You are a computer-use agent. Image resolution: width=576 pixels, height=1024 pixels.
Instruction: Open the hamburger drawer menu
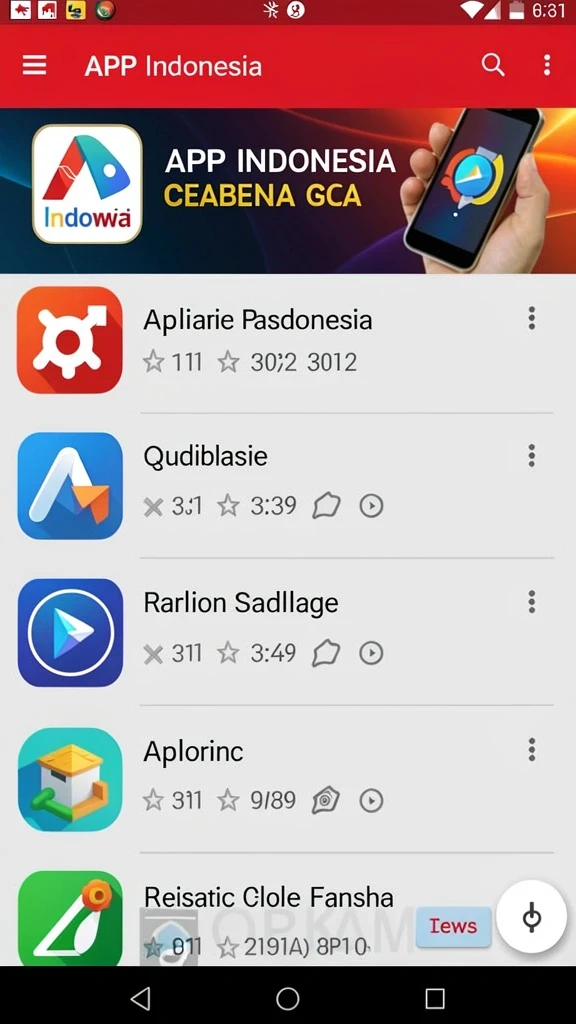[x=34, y=65]
